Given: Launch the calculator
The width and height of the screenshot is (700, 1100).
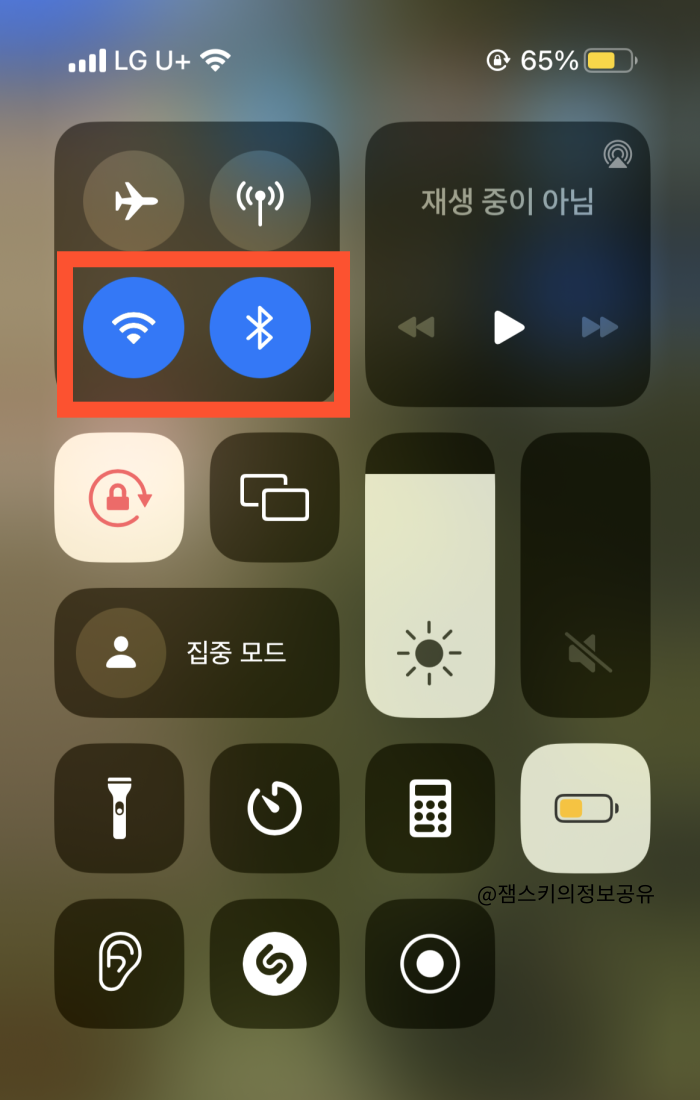Looking at the screenshot, I should pos(430,808).
